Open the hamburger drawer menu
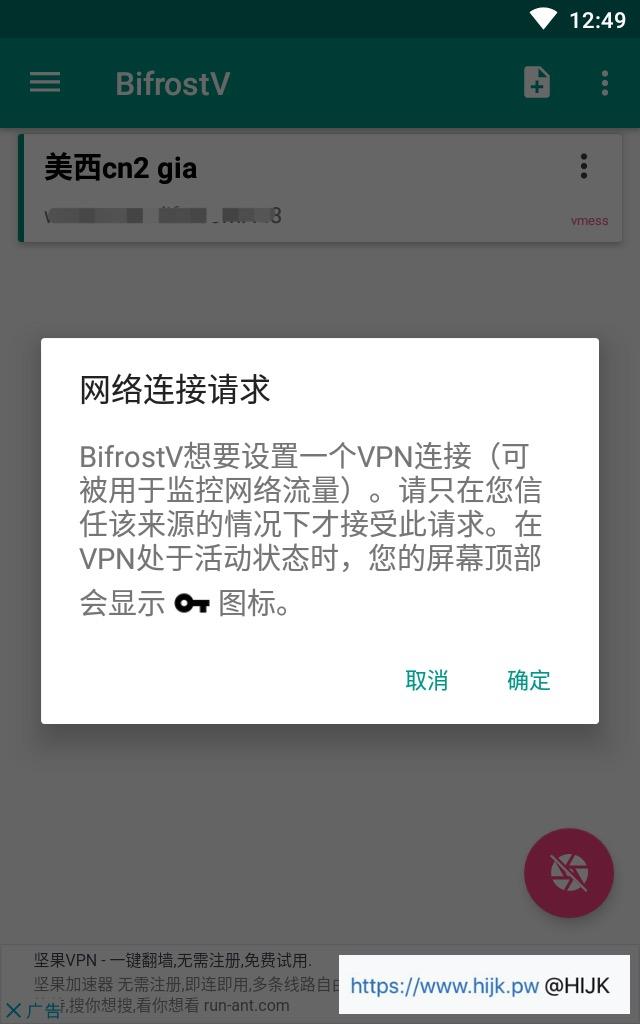Image resolution: width=640 pixels, height=1024 pixels. [45, 83]
